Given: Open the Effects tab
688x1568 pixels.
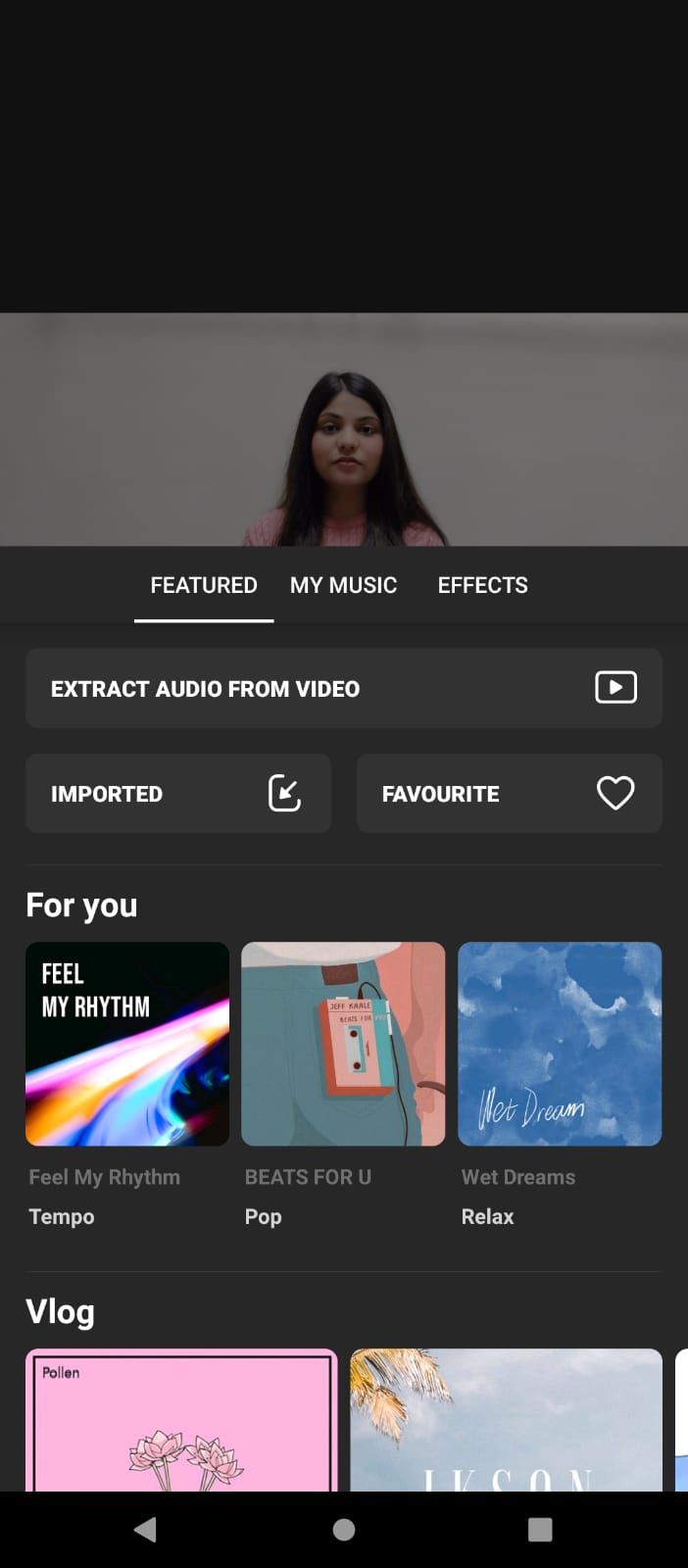Looking at the screenshot, I should [482, 585].
